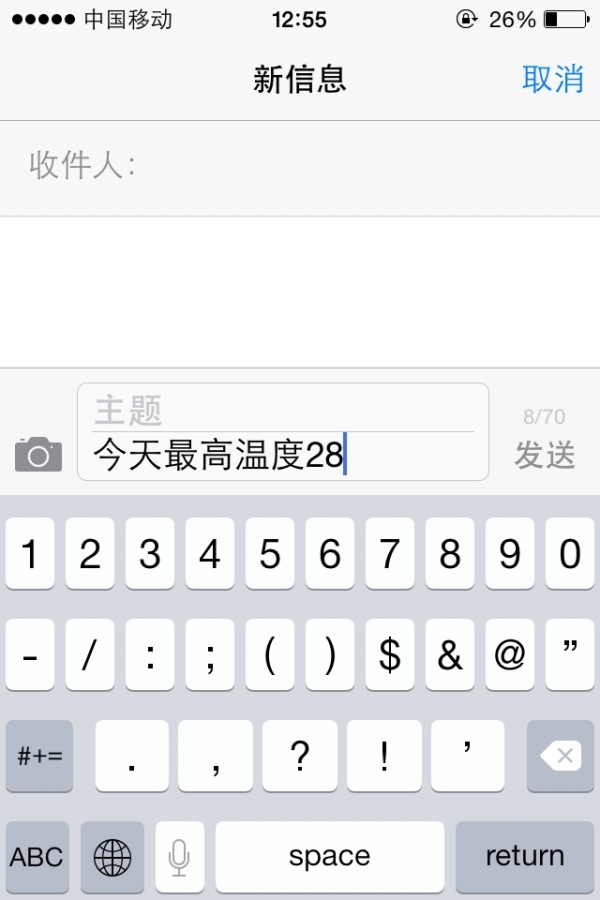Screen dimensions: 600x900
Task: Insert a new line with return
Action: pyautogui.click(x=524, y=857)
